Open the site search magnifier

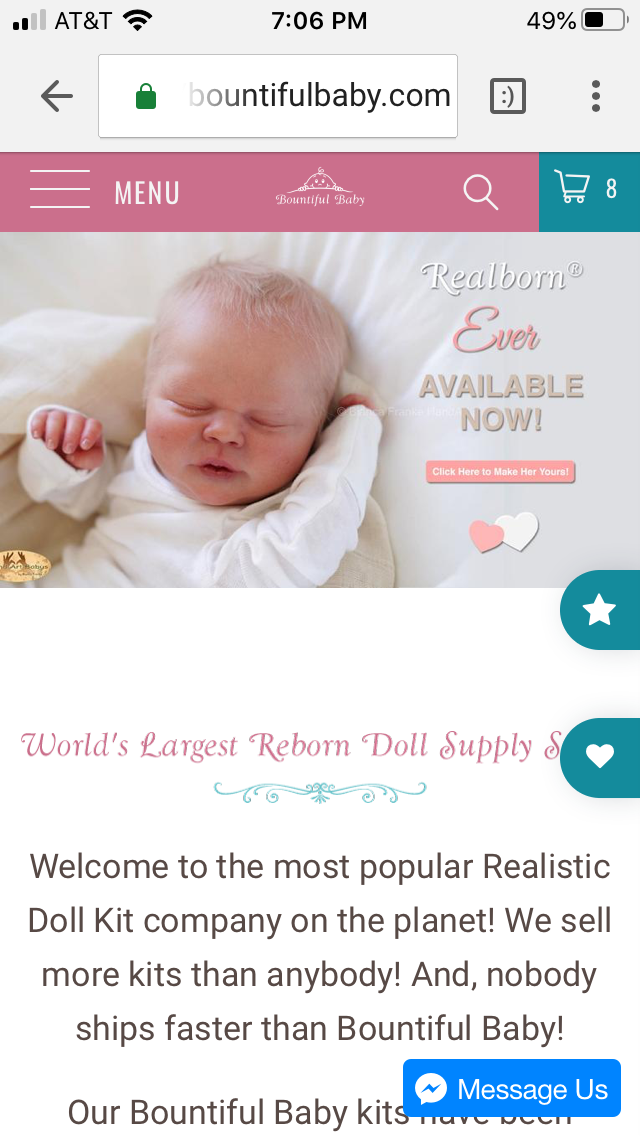[481, 192]
